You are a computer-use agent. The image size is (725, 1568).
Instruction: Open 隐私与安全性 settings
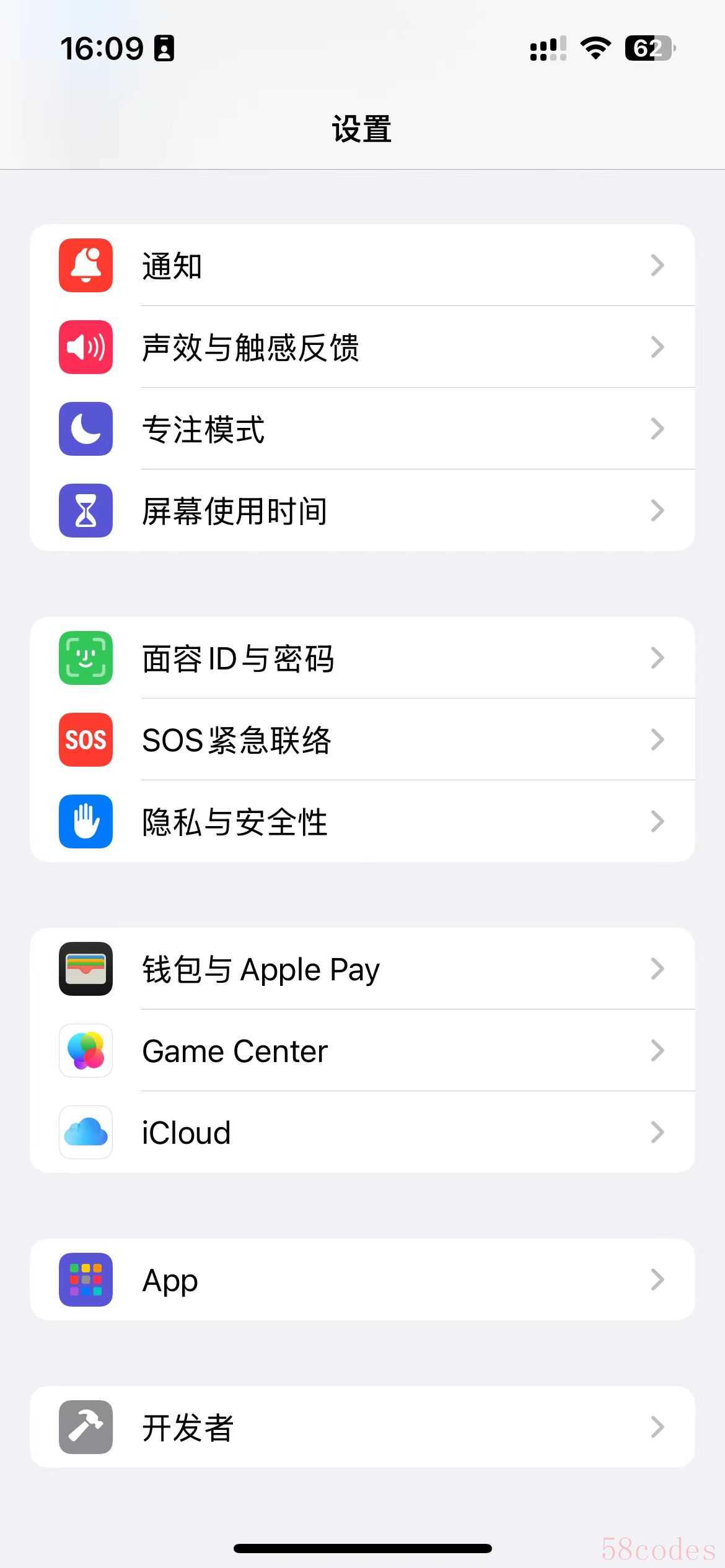tap(362, 821)
